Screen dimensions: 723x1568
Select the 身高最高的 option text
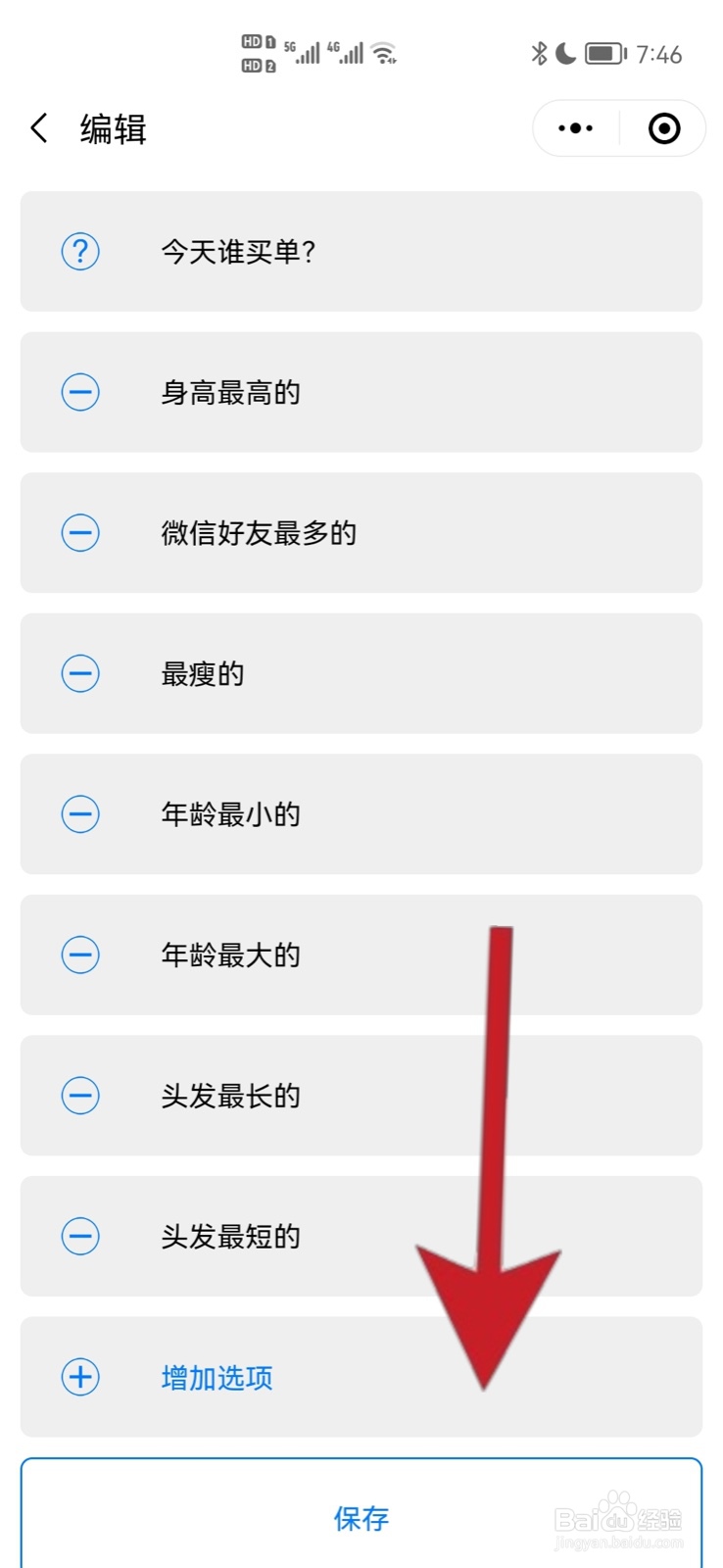(x=231, y=392)
